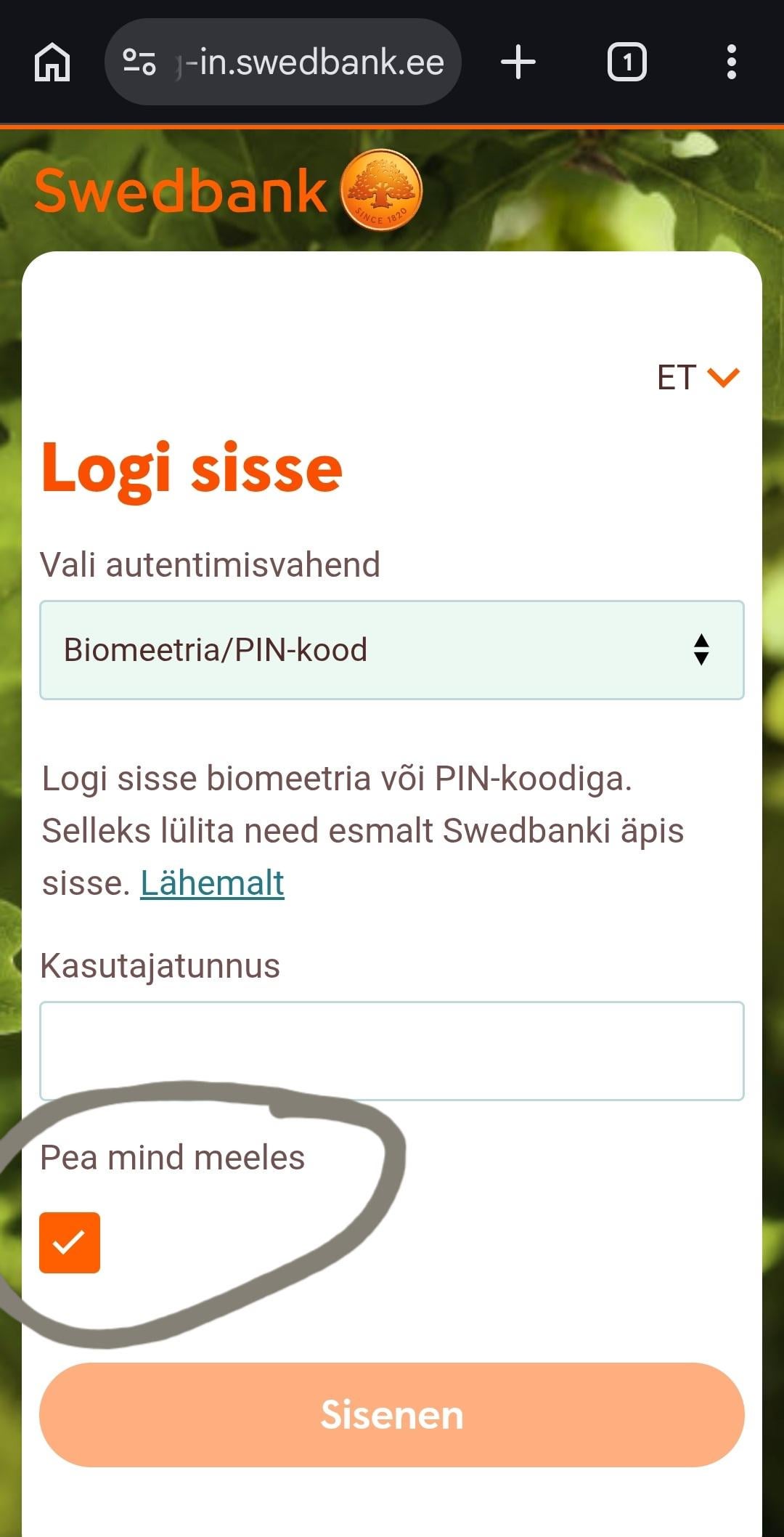Tap the Sisenen button
The width and height of the screenshot is (784, 1537).
point(392,1415)
